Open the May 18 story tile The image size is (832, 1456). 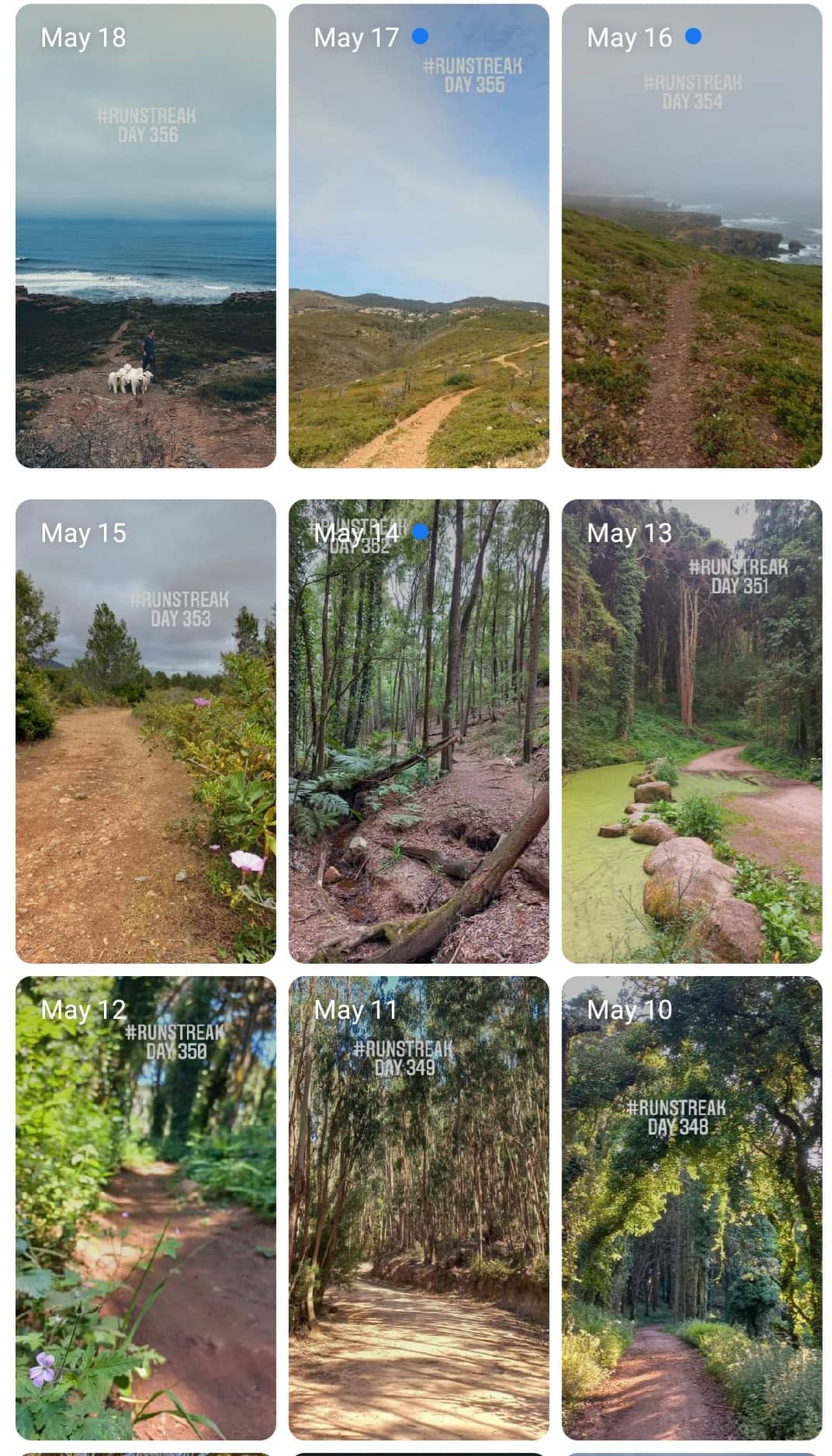tap(146, 236)
